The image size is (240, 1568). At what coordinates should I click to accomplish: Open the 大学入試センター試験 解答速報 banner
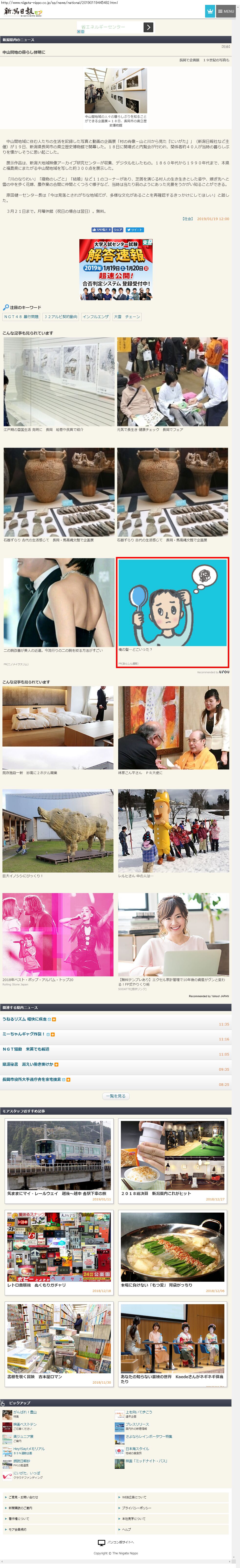pos(116,268)
